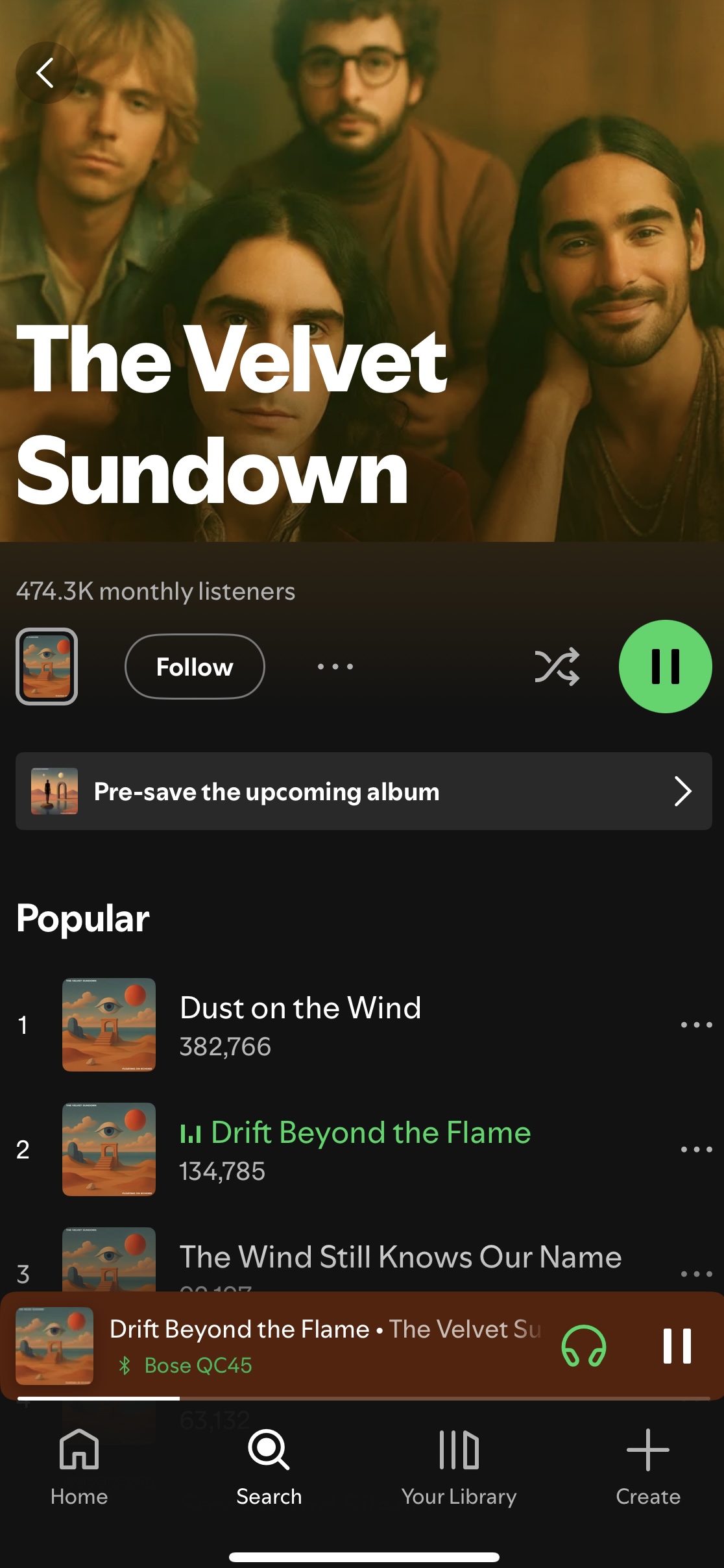The width and height of the screenshot is (724, 1568).
Task: Open options for The Wind Still Knows Our Name
Action: pos(697,1274)
